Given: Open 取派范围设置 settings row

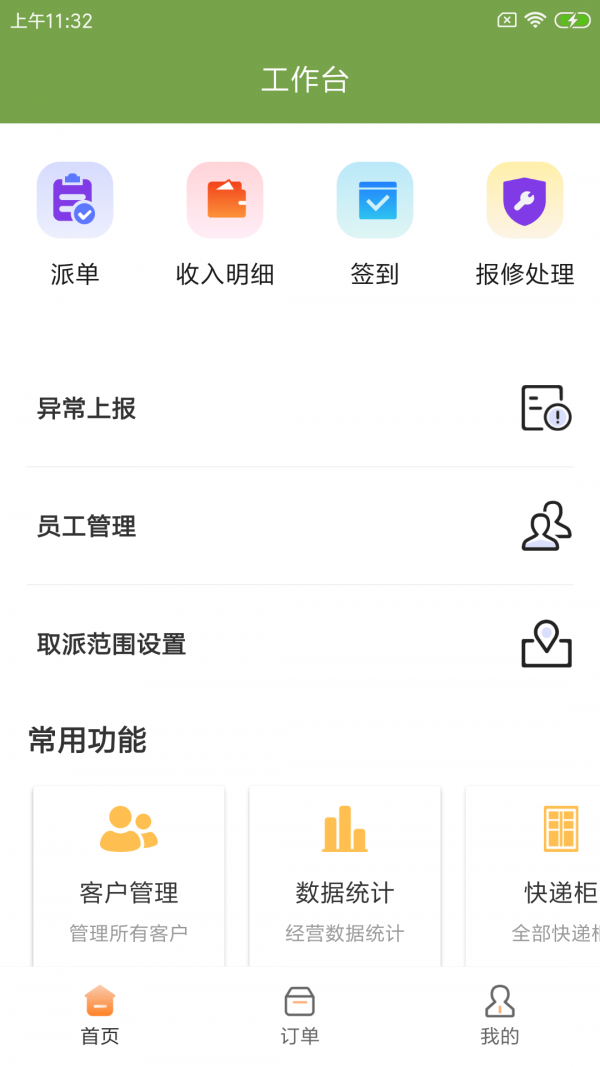Looking at the screenshot, I should coord(300,644).
